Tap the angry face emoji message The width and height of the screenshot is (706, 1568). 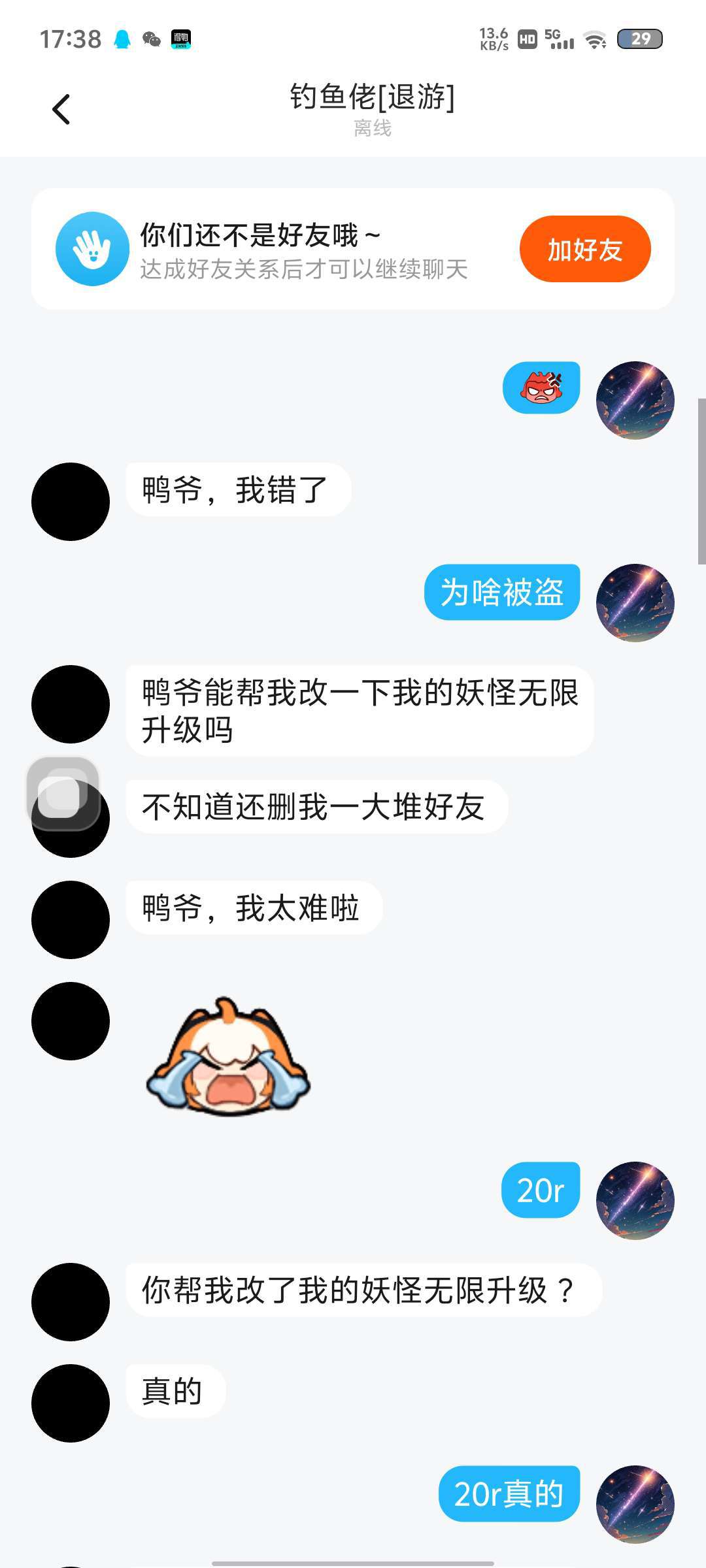[x=541, y=387]
